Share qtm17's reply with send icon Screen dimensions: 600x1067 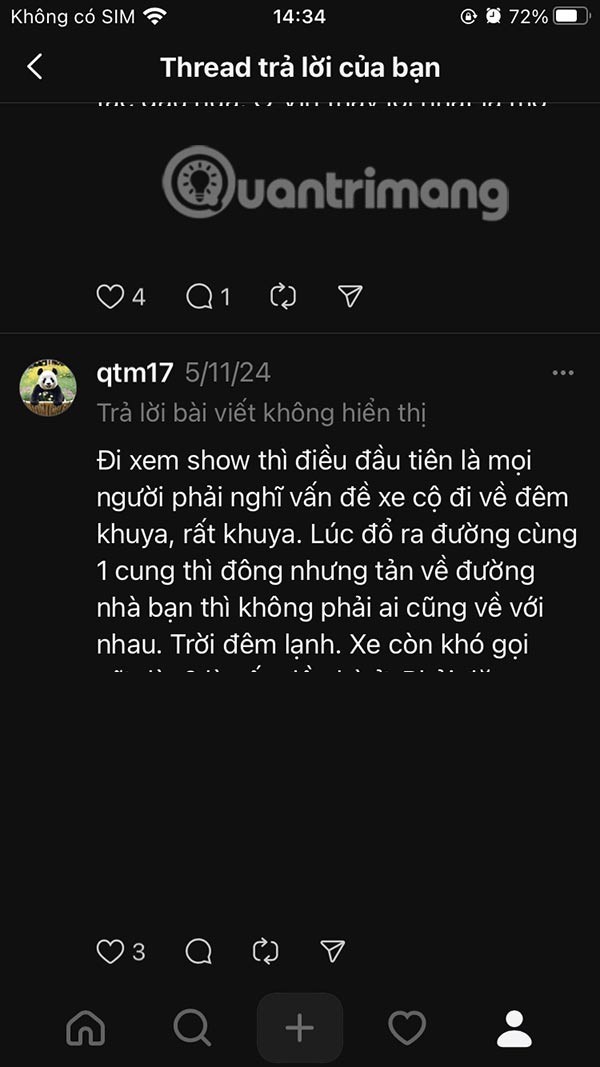click(x=332, y=951)
